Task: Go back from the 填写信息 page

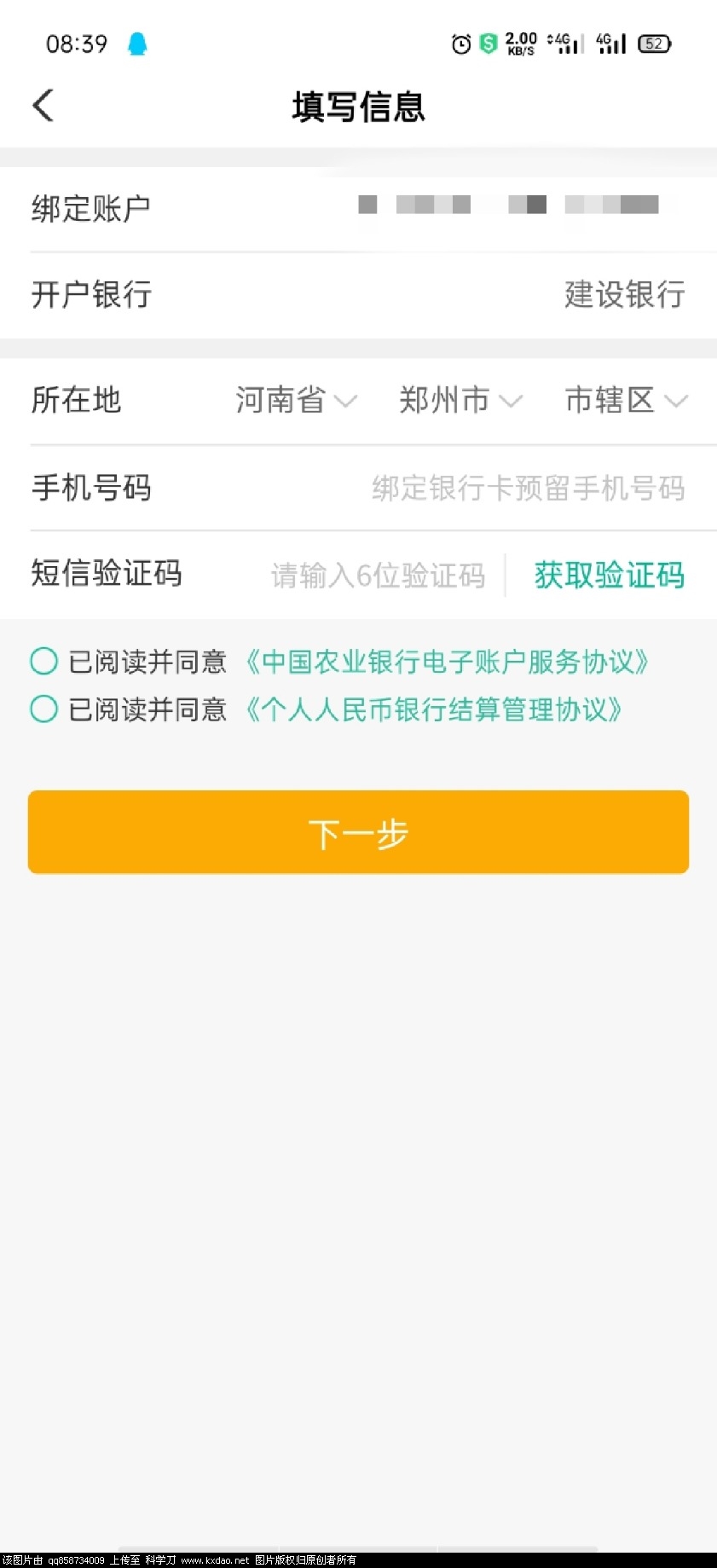Action: pyautogui.click(x=43, y=106)
